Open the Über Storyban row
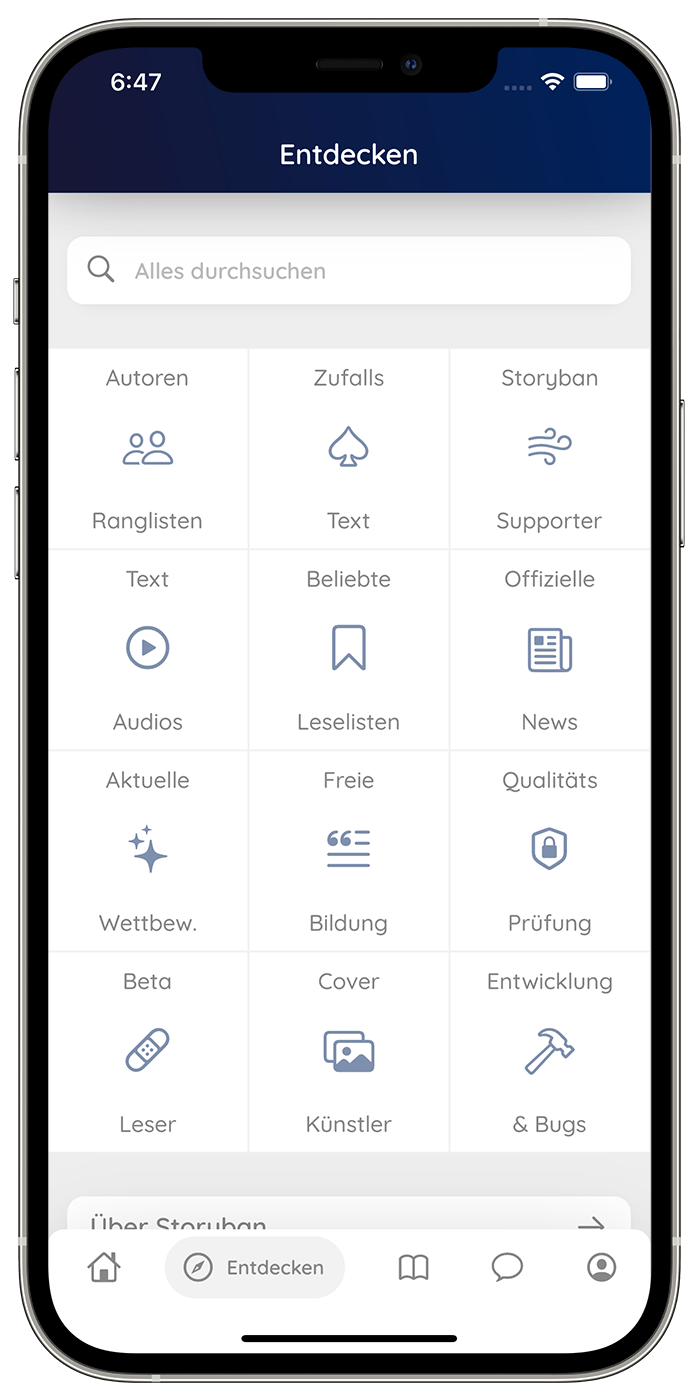This screenshot has width=698, height=1400. (x=348, y=1216)
